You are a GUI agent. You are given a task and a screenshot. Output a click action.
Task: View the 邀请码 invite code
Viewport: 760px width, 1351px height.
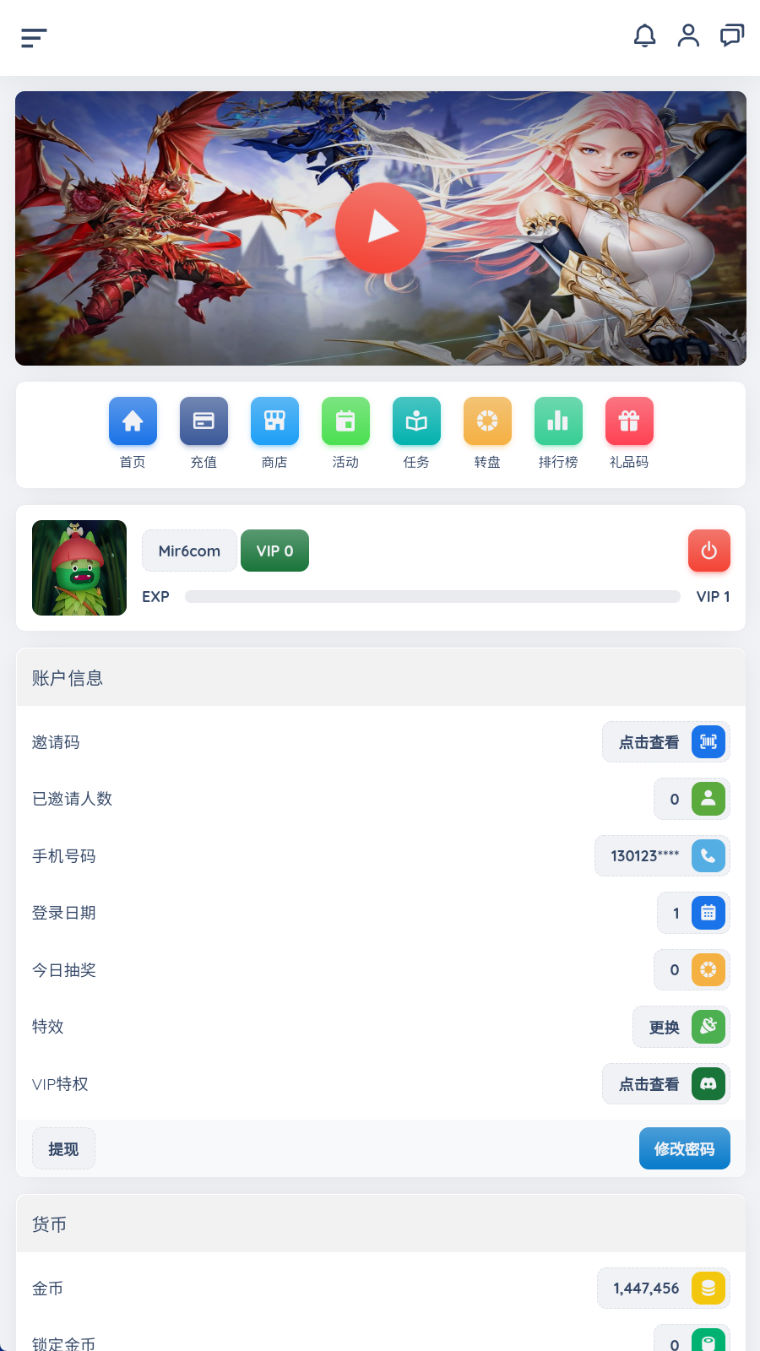[666, 742]
